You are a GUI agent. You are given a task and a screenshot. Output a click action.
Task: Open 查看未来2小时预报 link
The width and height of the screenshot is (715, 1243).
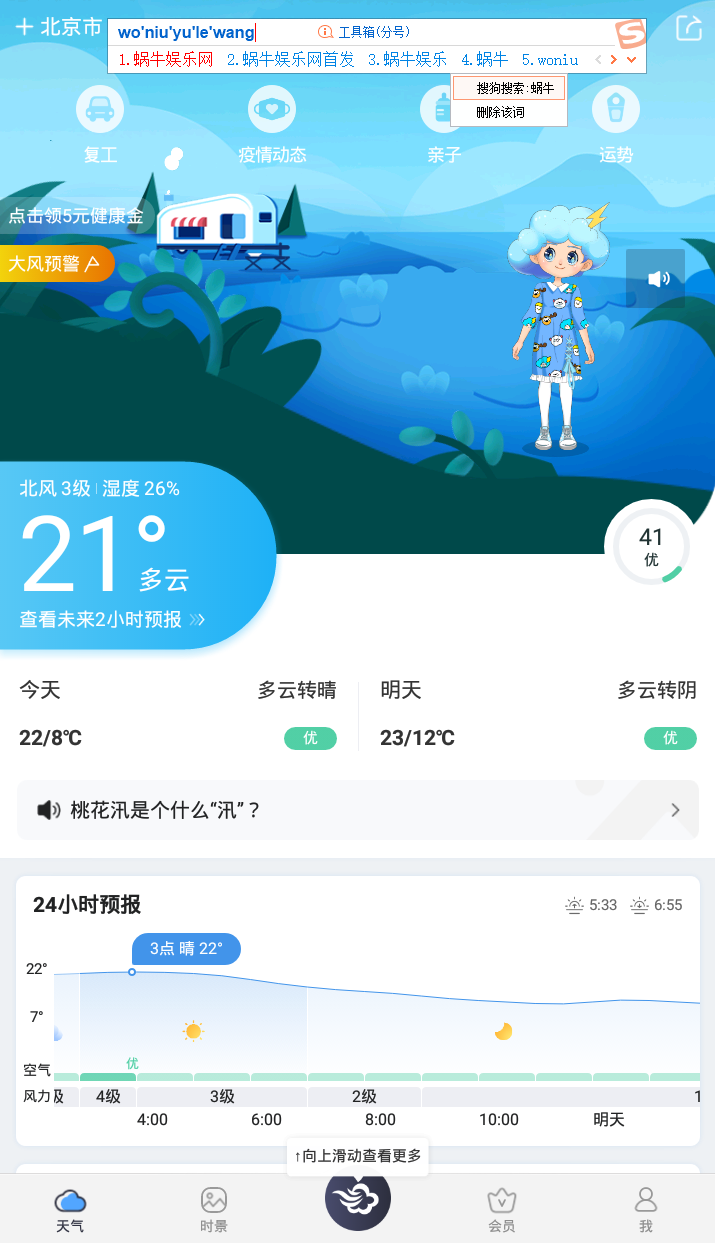coord(112,620)
